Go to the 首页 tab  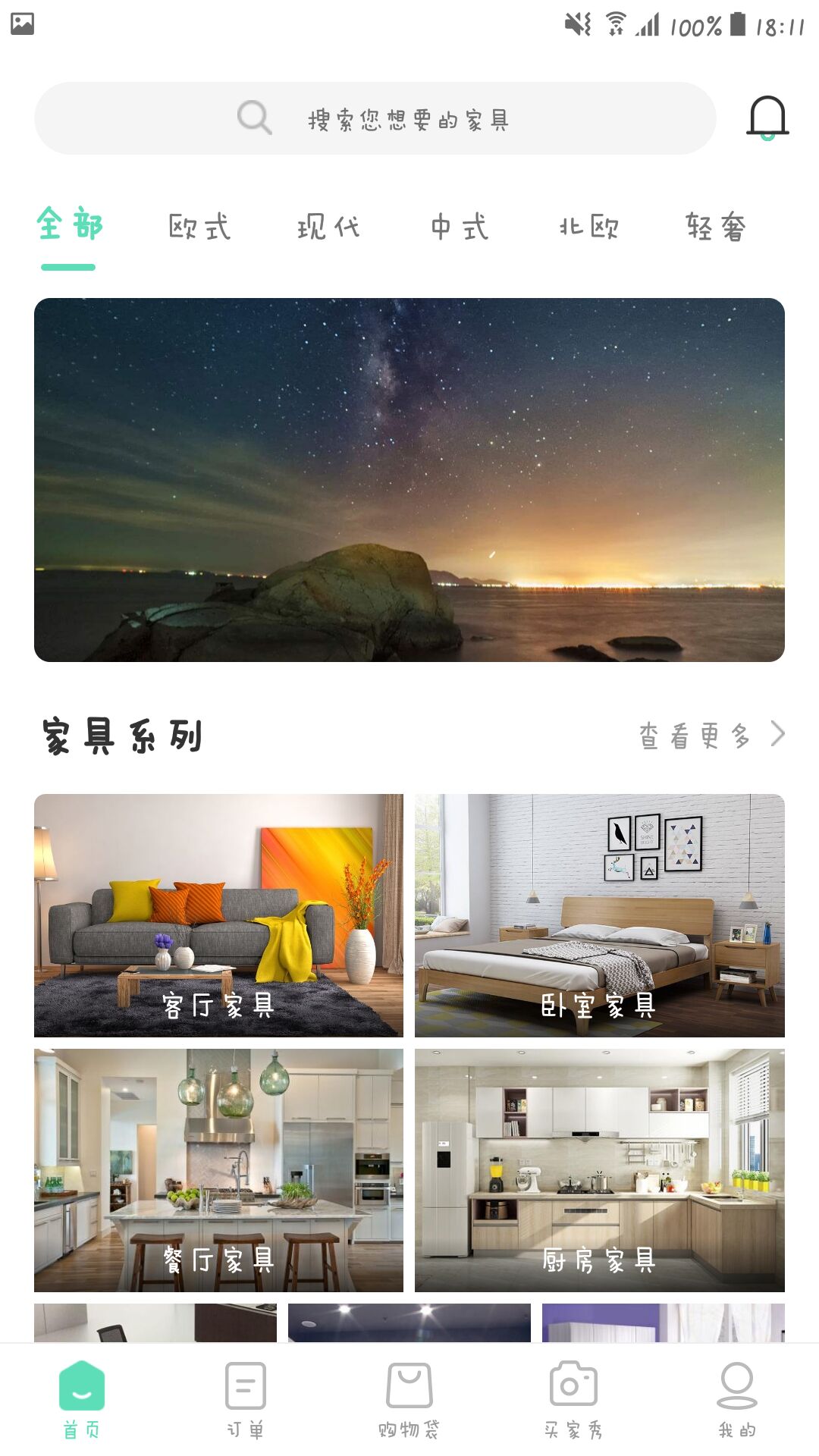82,1399
